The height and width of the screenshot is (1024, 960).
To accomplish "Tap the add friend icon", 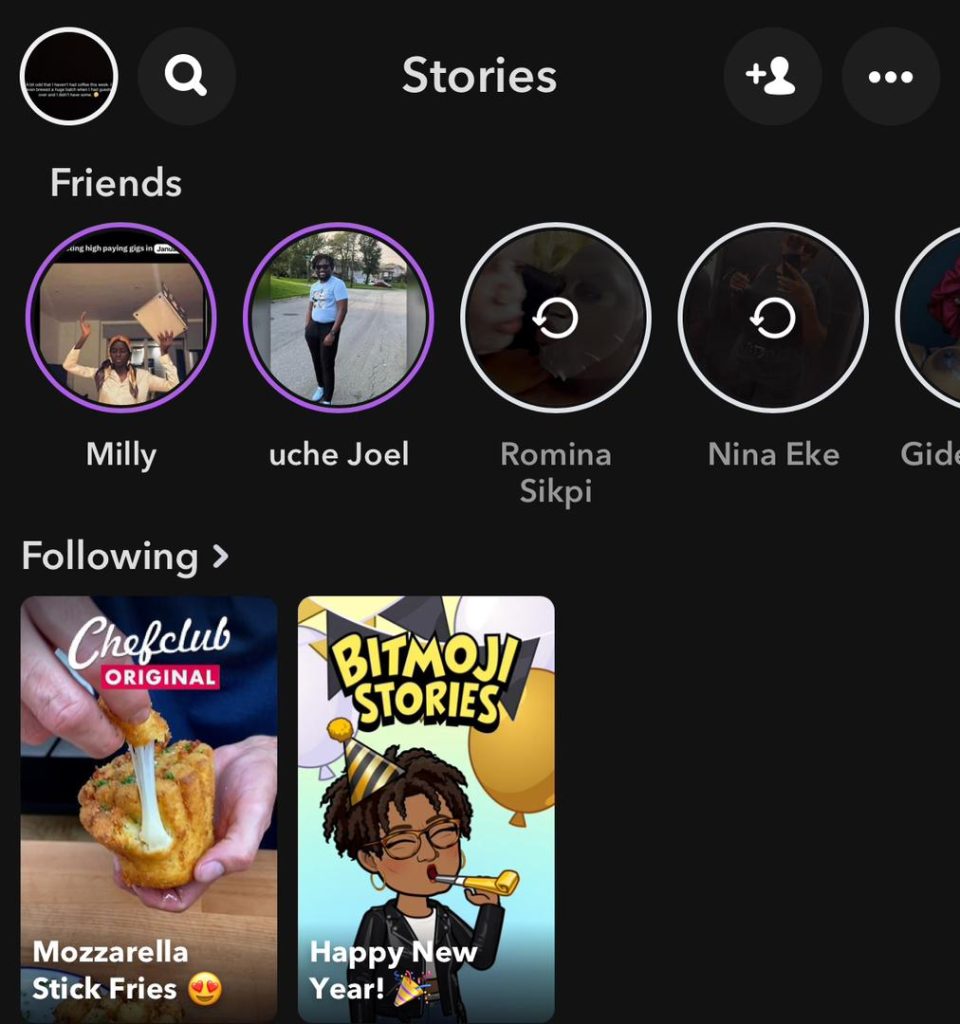I will tap(772, 76).
